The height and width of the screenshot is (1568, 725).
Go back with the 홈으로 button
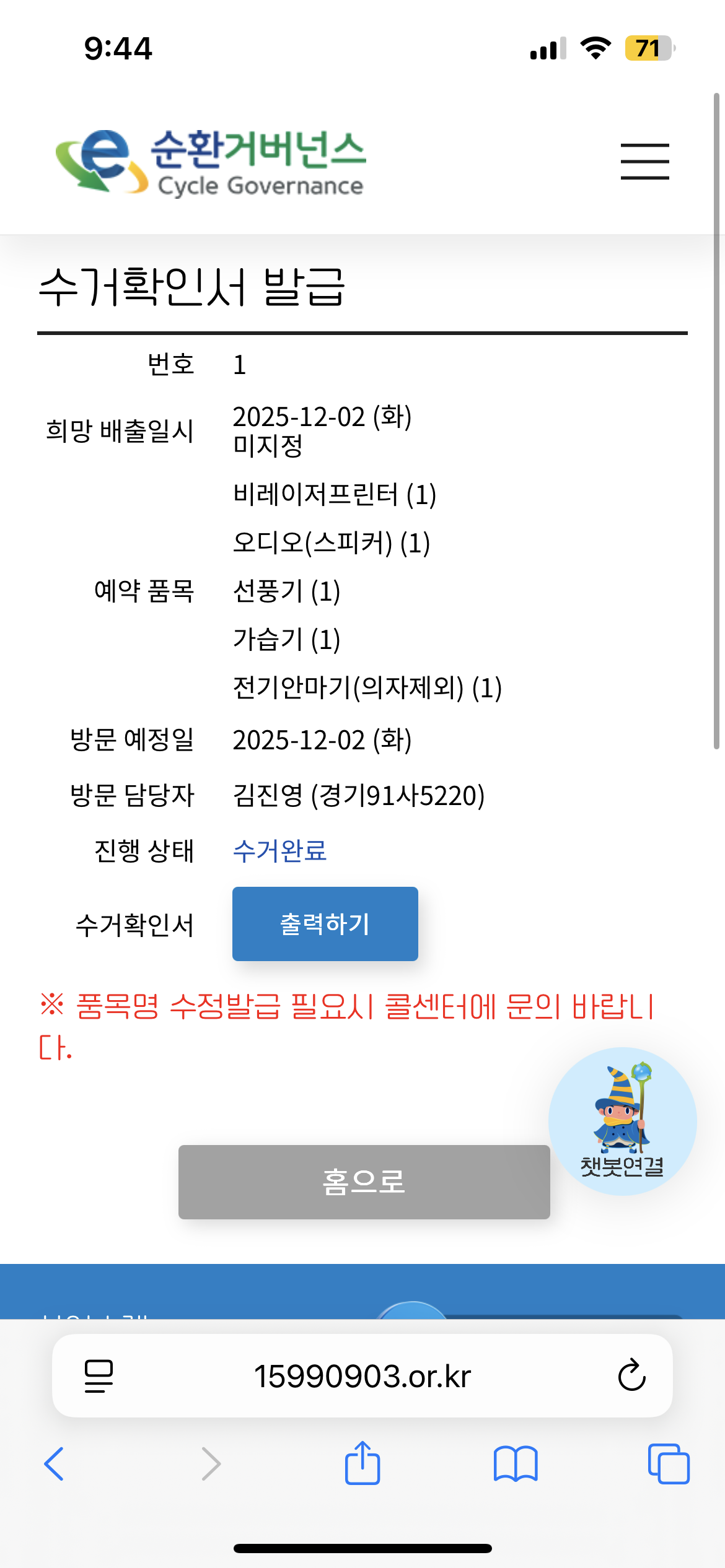tap(364, 1182)
